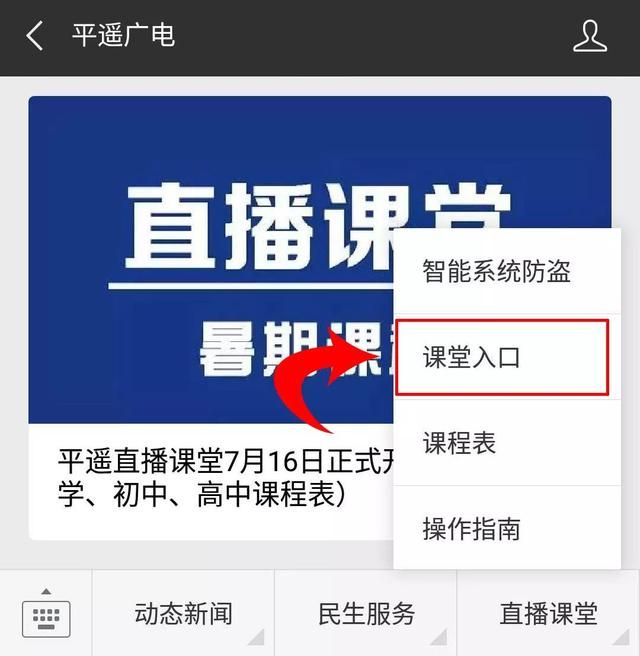Viewport: 640px width, 656px height.
Task: Open 课堂入口 menu item
Action: (x=502, y=357)
